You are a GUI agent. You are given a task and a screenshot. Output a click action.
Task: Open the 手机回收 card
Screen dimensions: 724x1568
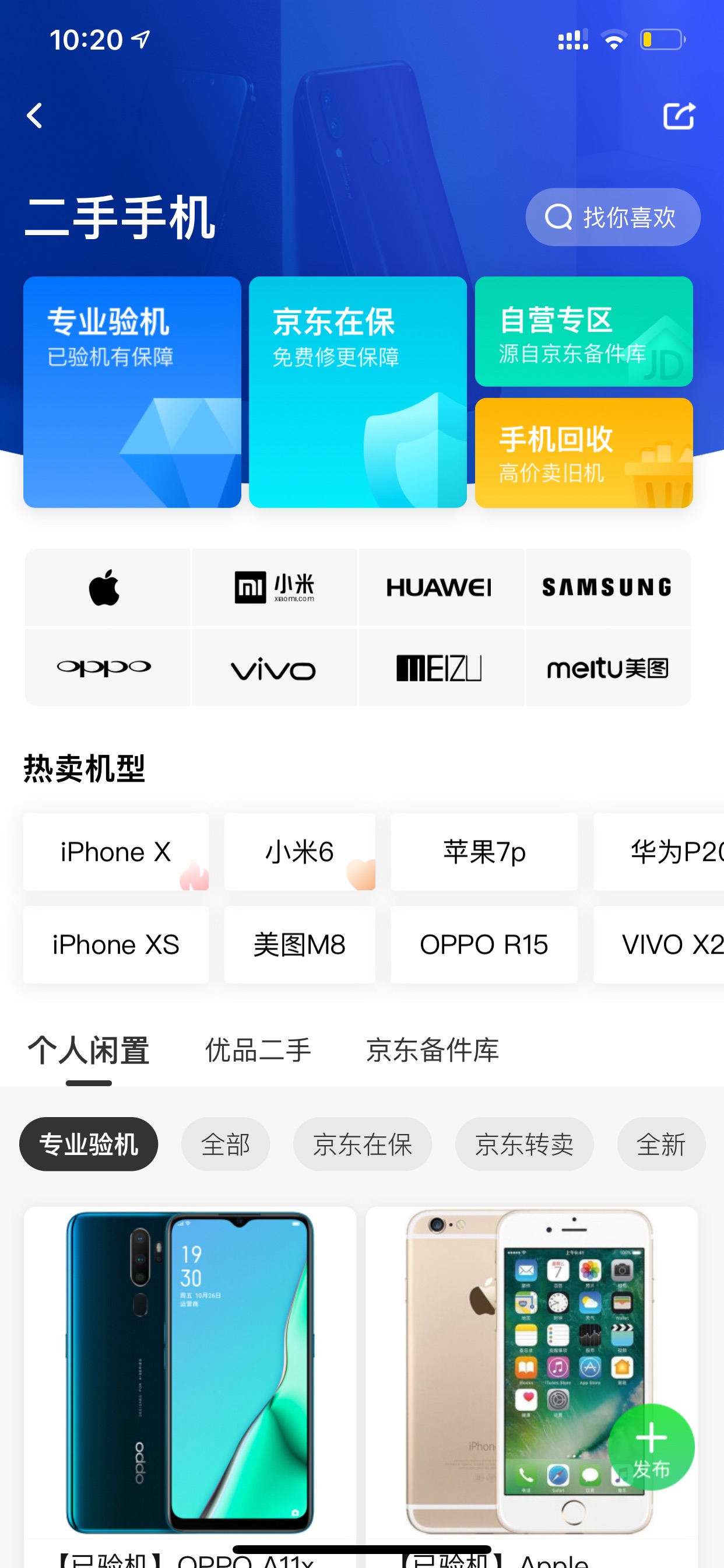[x=584, y=453]
